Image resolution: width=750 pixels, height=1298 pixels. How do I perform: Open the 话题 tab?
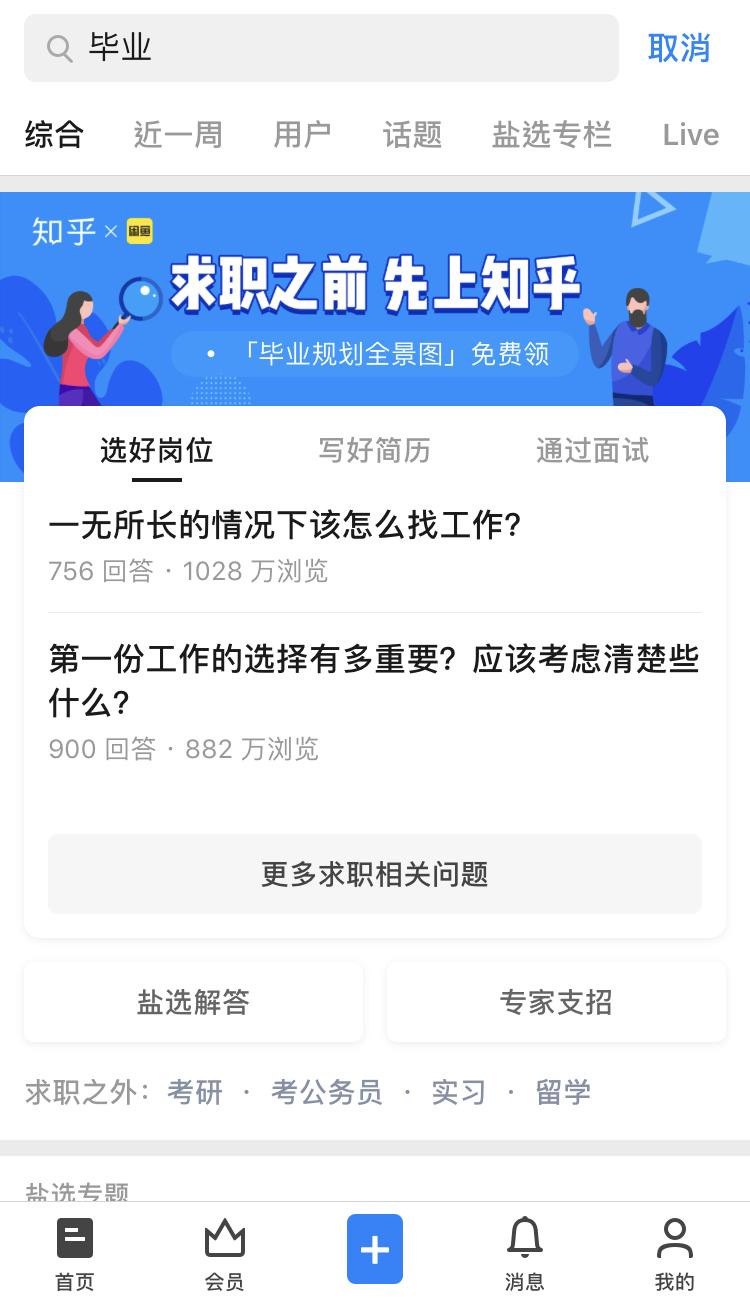[412, 135]
